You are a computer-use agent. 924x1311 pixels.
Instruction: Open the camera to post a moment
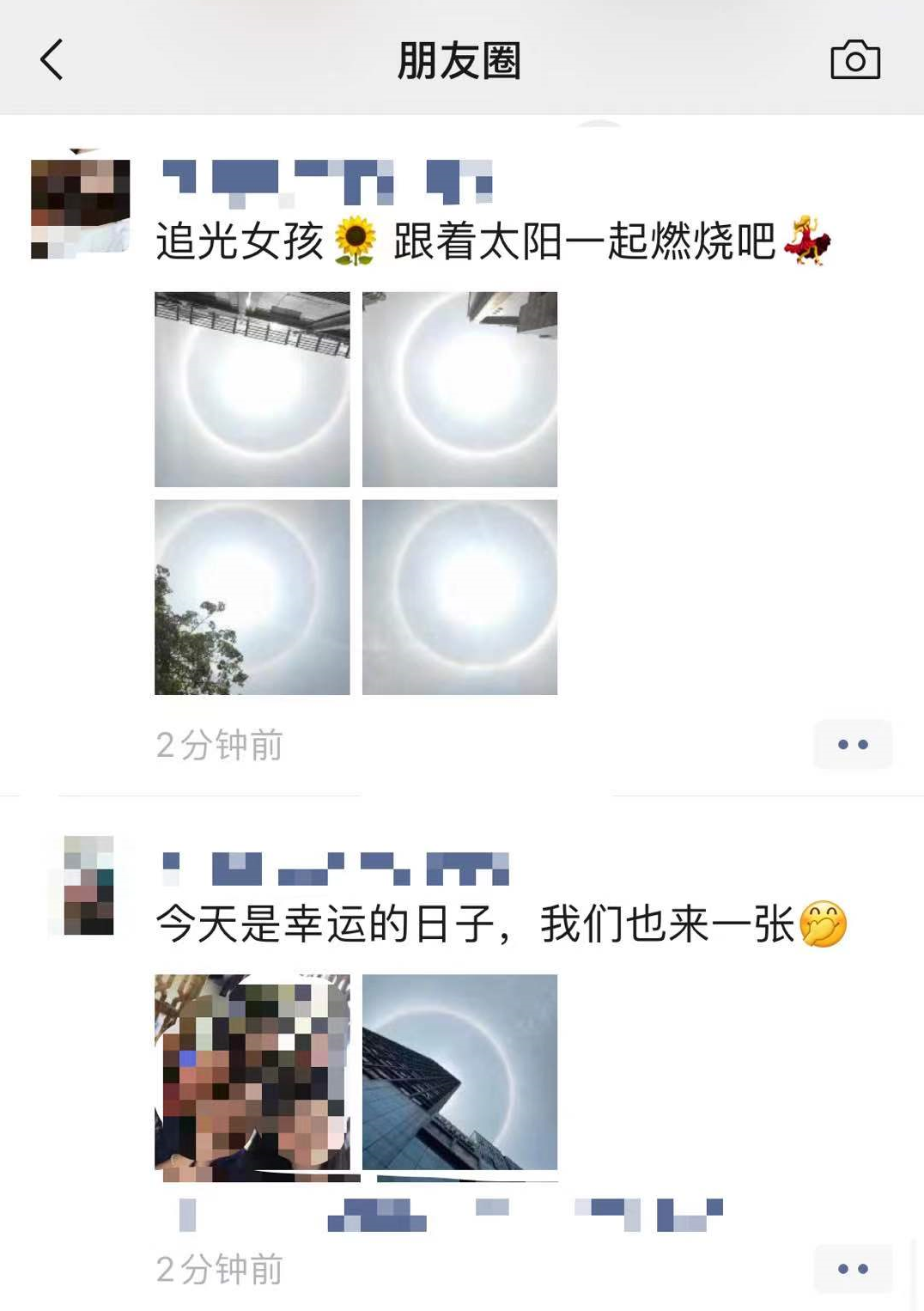click(x=854, y=60)
